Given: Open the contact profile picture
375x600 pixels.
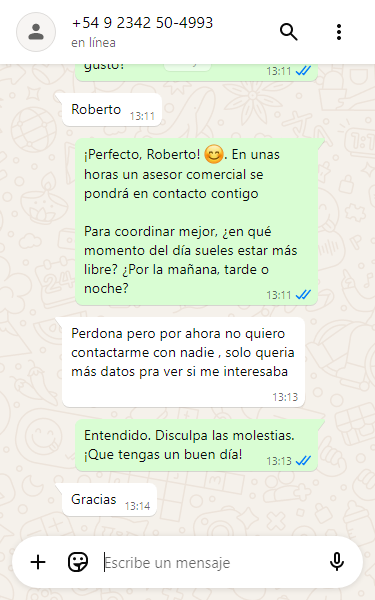Looking at the screenshot, I should click(36, 32).
